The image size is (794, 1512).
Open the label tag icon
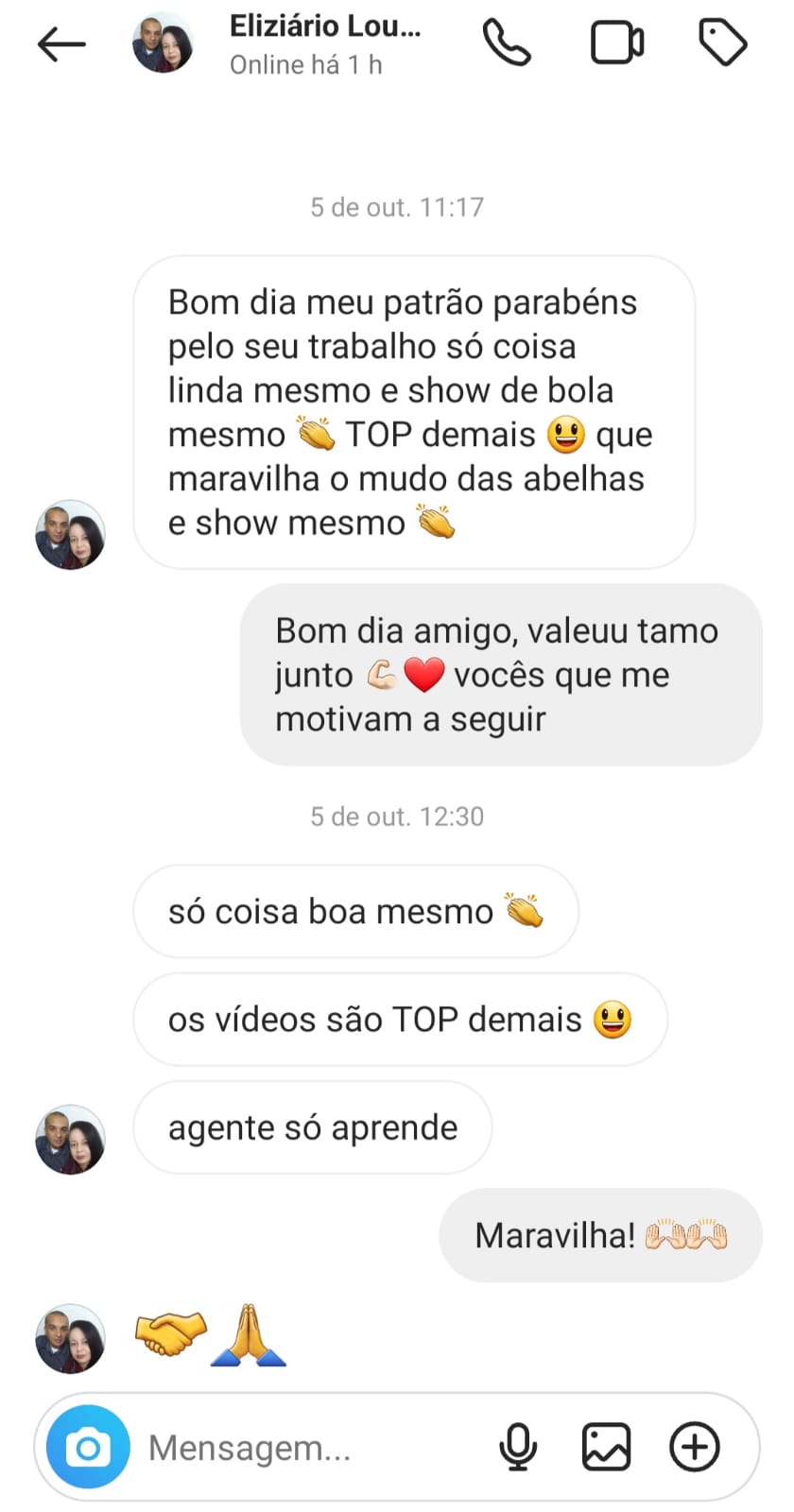coord(723,43)
